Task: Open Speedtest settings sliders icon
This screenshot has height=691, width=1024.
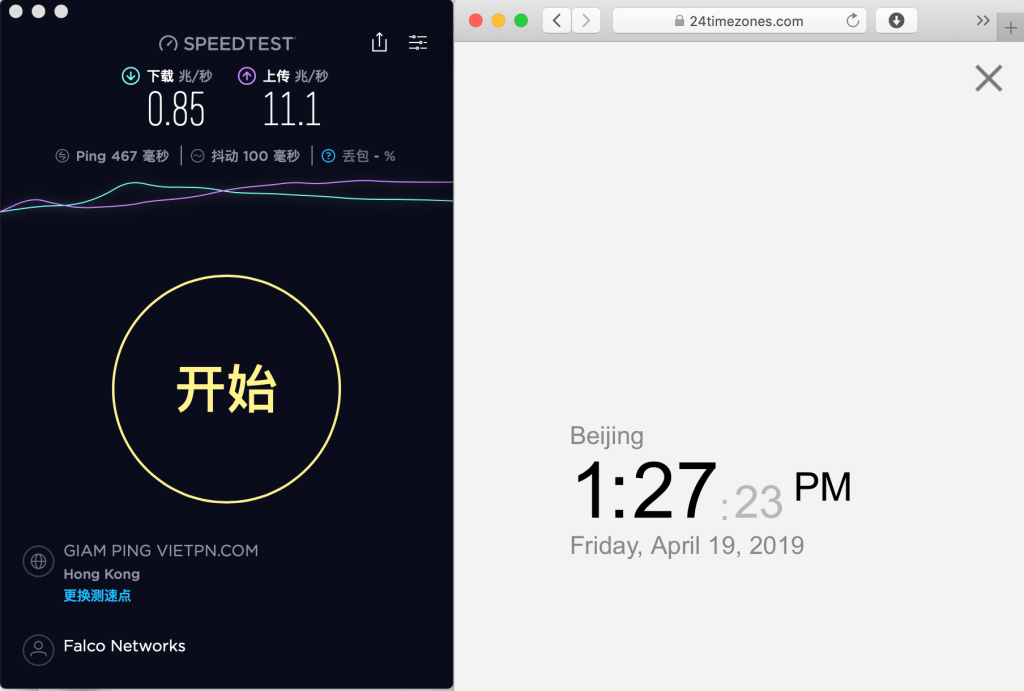Action: click(x=418, y=42)
